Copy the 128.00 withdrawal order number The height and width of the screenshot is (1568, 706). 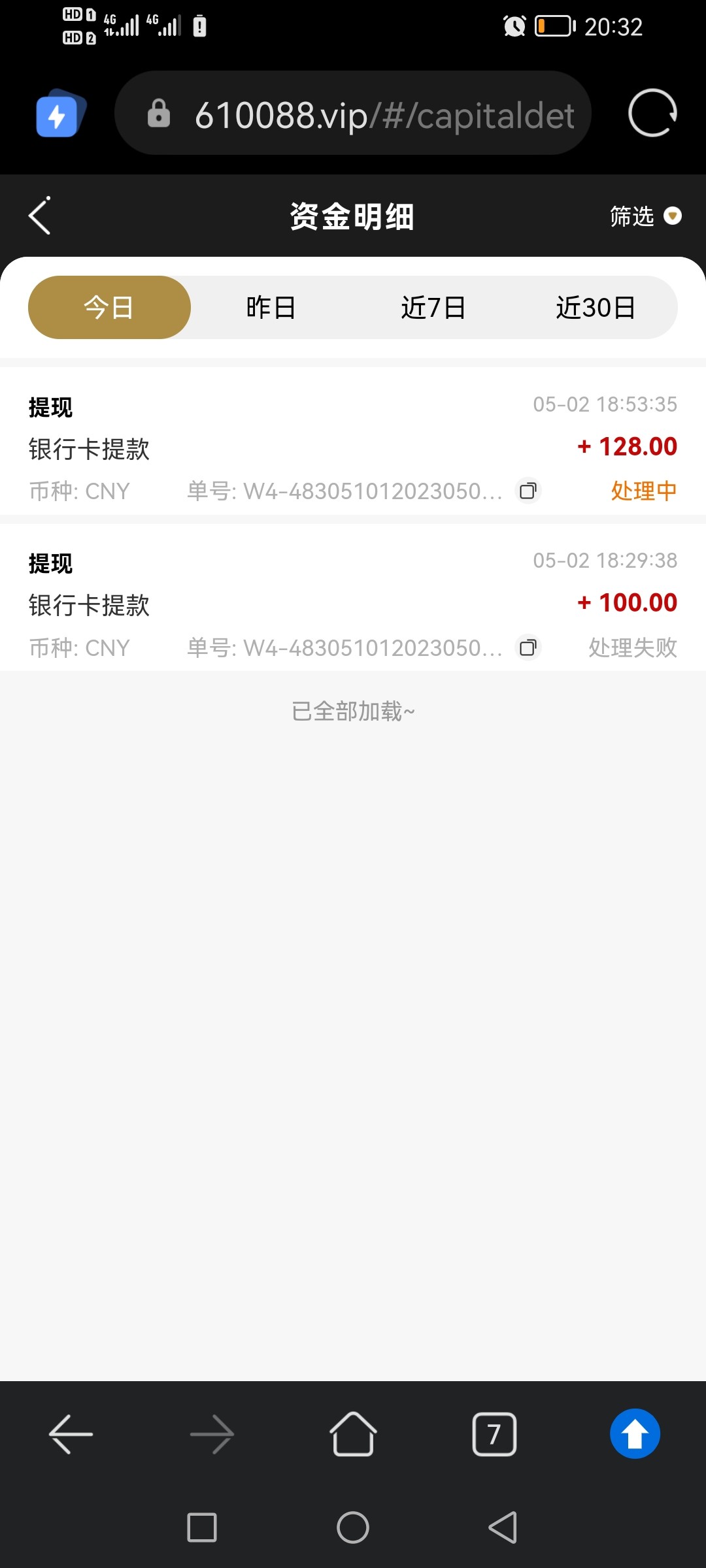527,491
